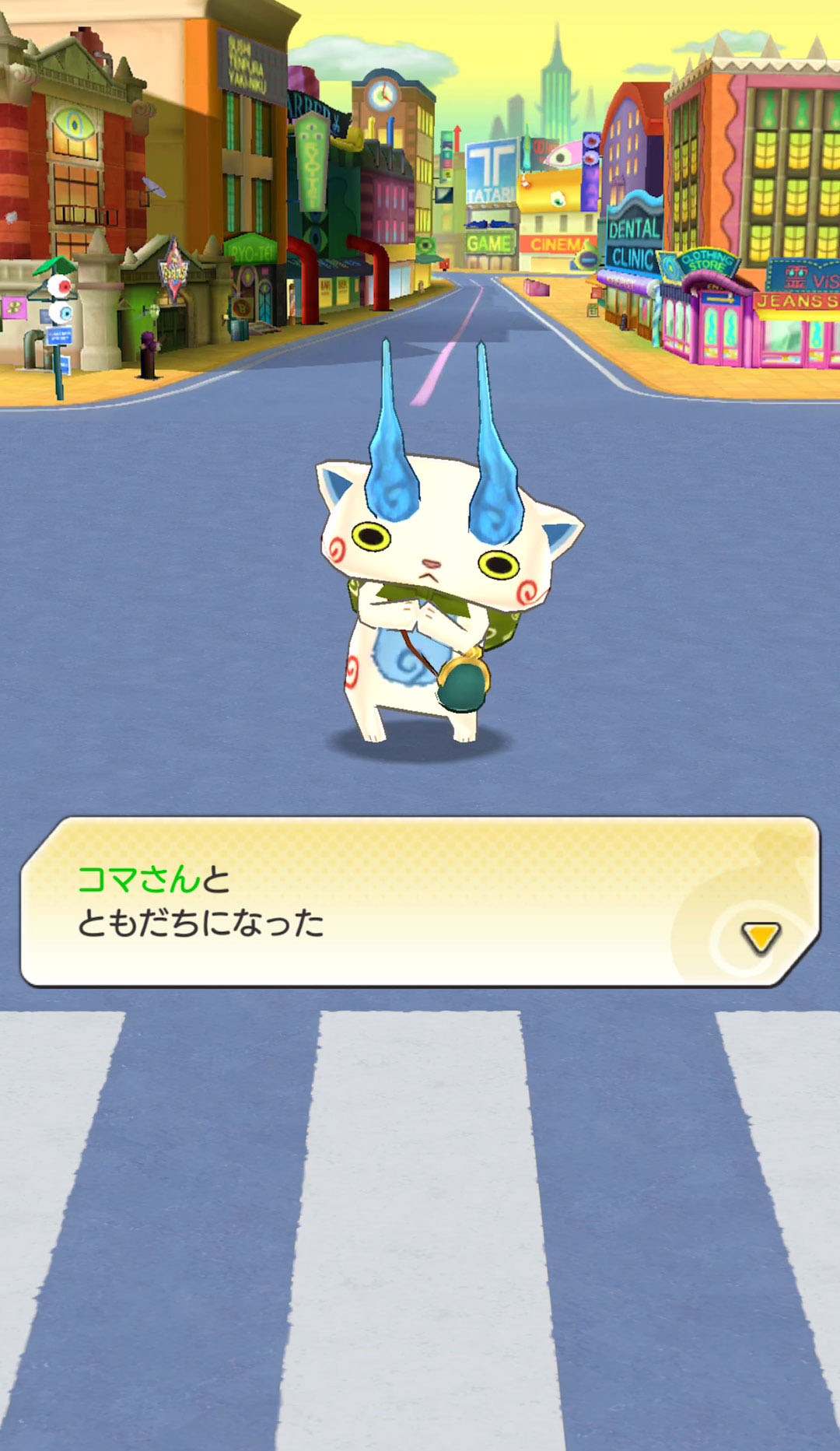Tap the yellow arrow to advance dialogue
Viewport: 840px width, 1451px height.
click(760, 937)
